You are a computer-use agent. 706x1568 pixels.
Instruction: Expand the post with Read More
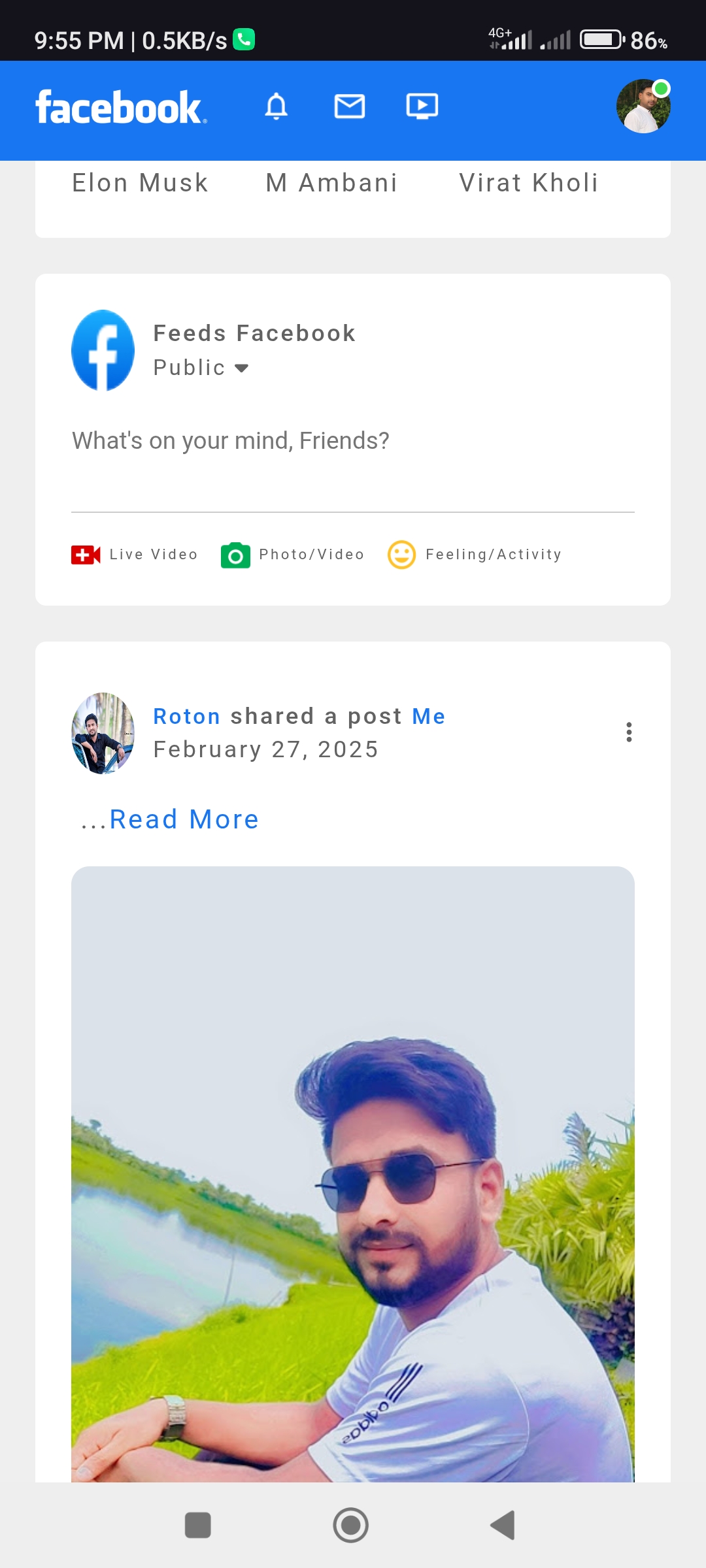(184, 819)
